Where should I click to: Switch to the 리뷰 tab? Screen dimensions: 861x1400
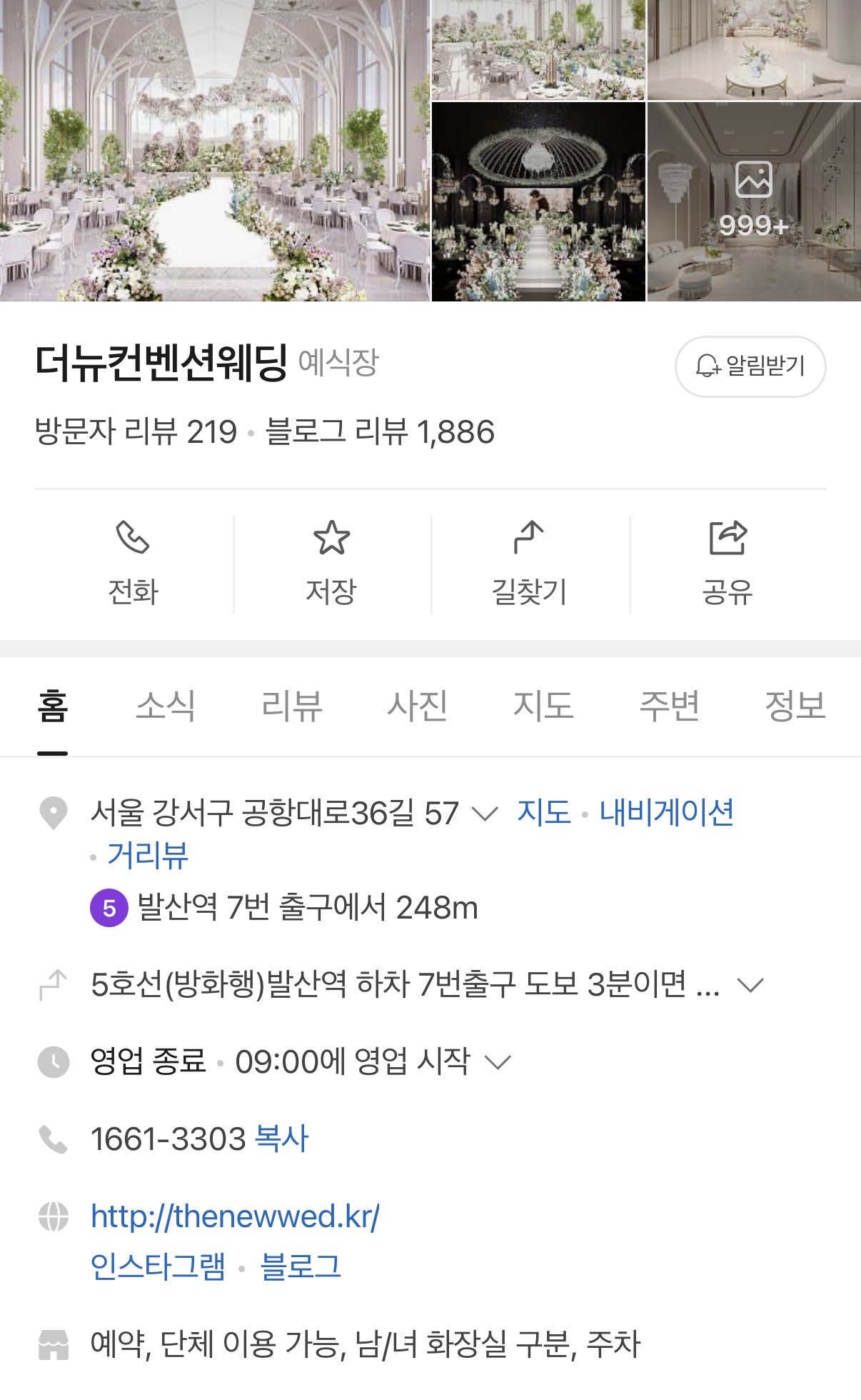[x=291, y=706]
